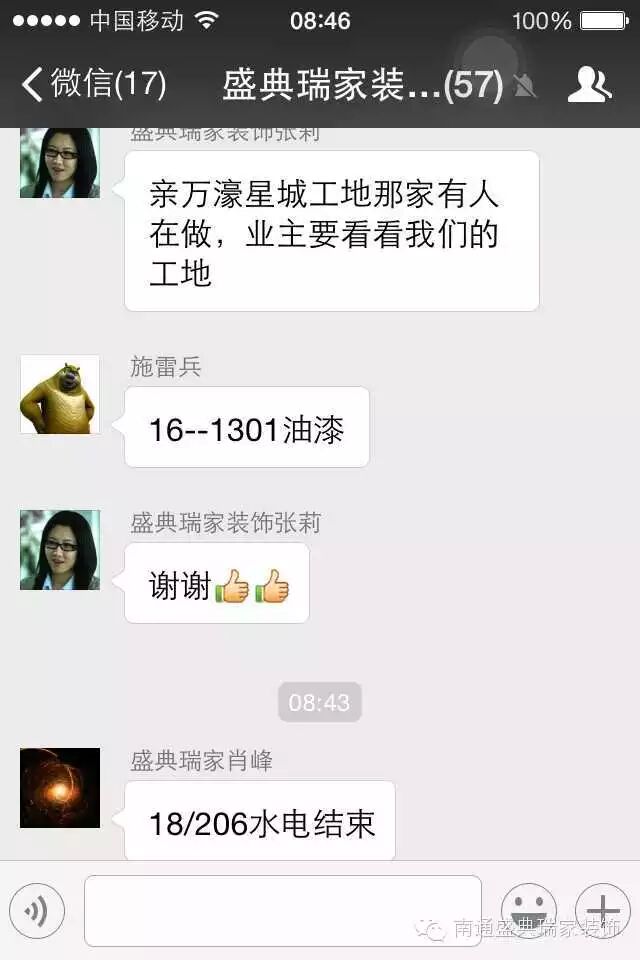The height and width of the screenshot is (960, 640).
Task: Open the group members info icon
Action: tap(589, 84)
